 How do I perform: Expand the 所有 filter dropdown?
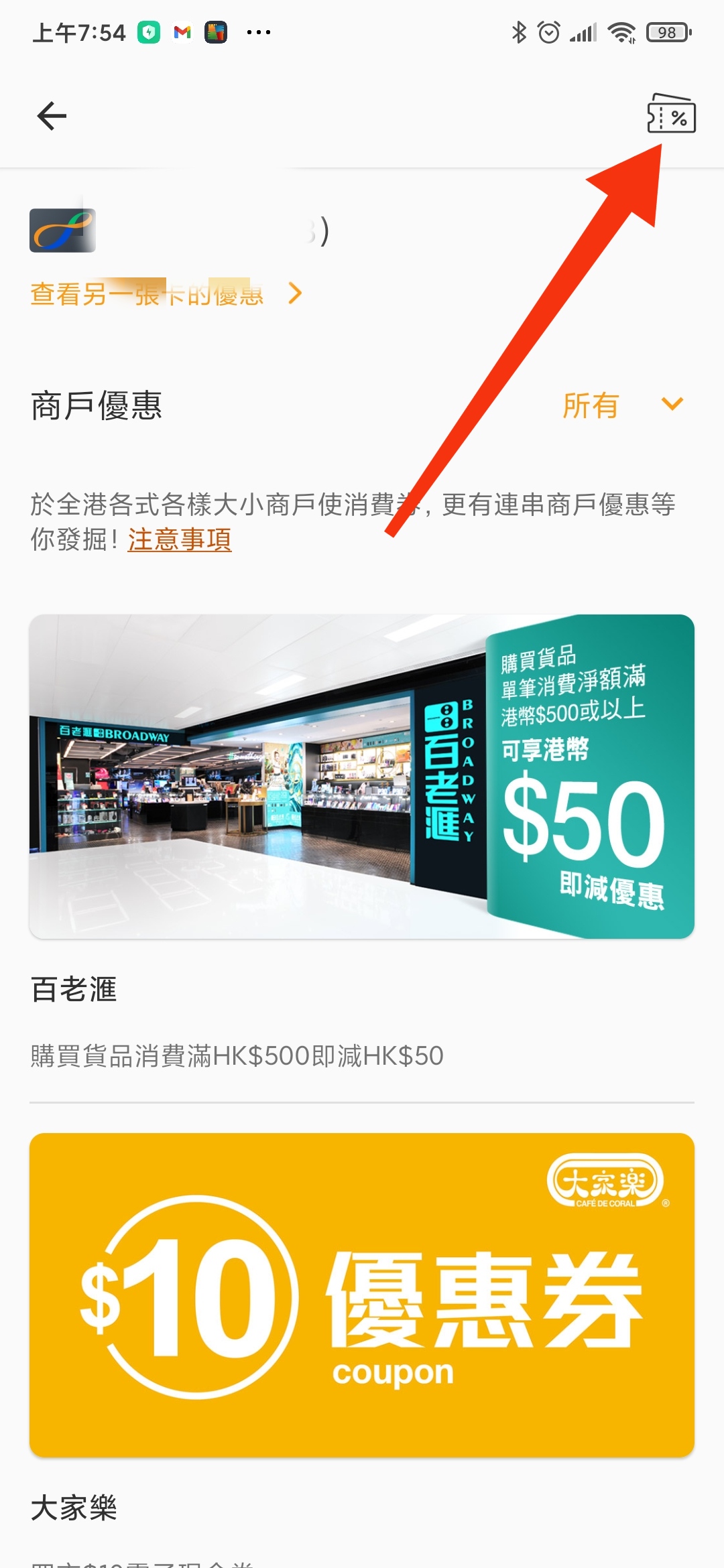[622, 405]
